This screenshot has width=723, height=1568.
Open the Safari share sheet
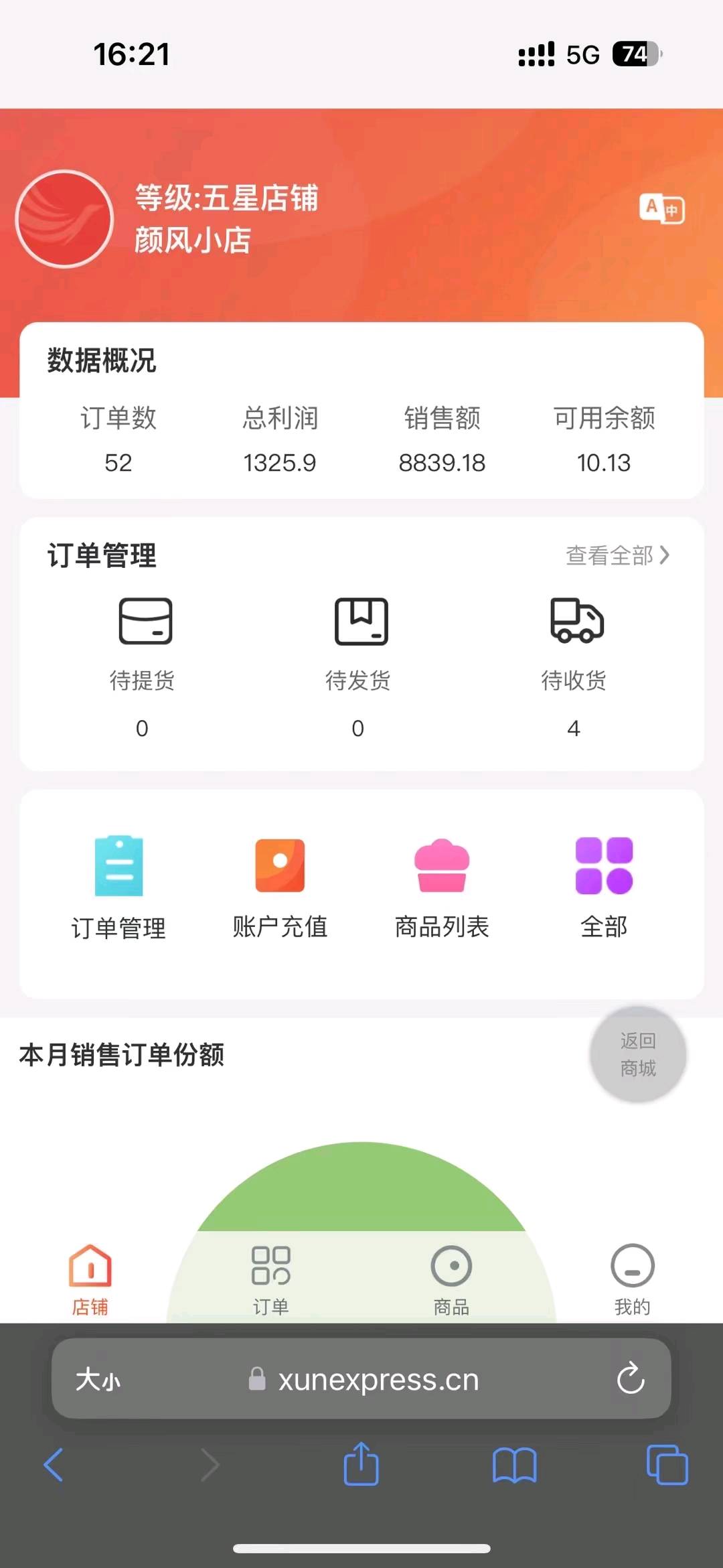pos(361,1465)
